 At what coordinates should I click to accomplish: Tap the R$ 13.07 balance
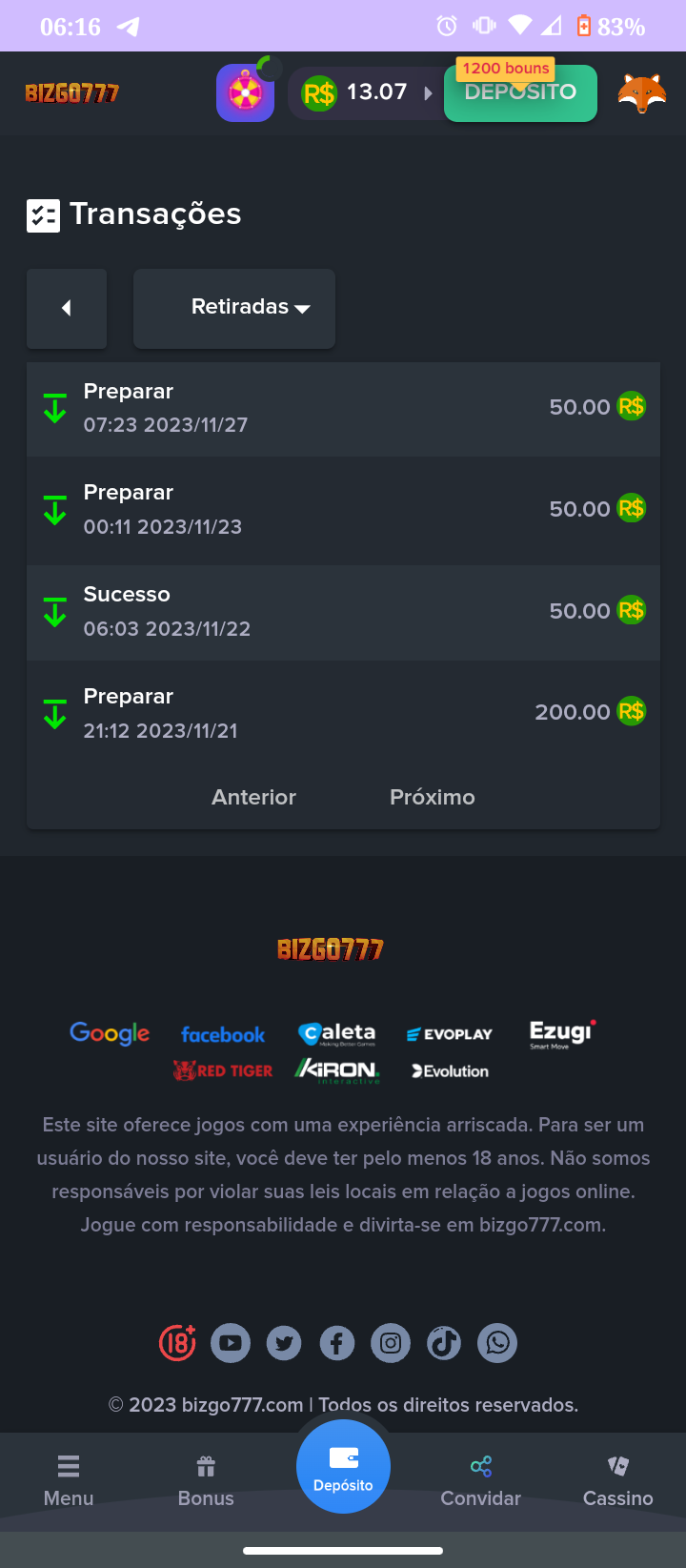[366, 93]
